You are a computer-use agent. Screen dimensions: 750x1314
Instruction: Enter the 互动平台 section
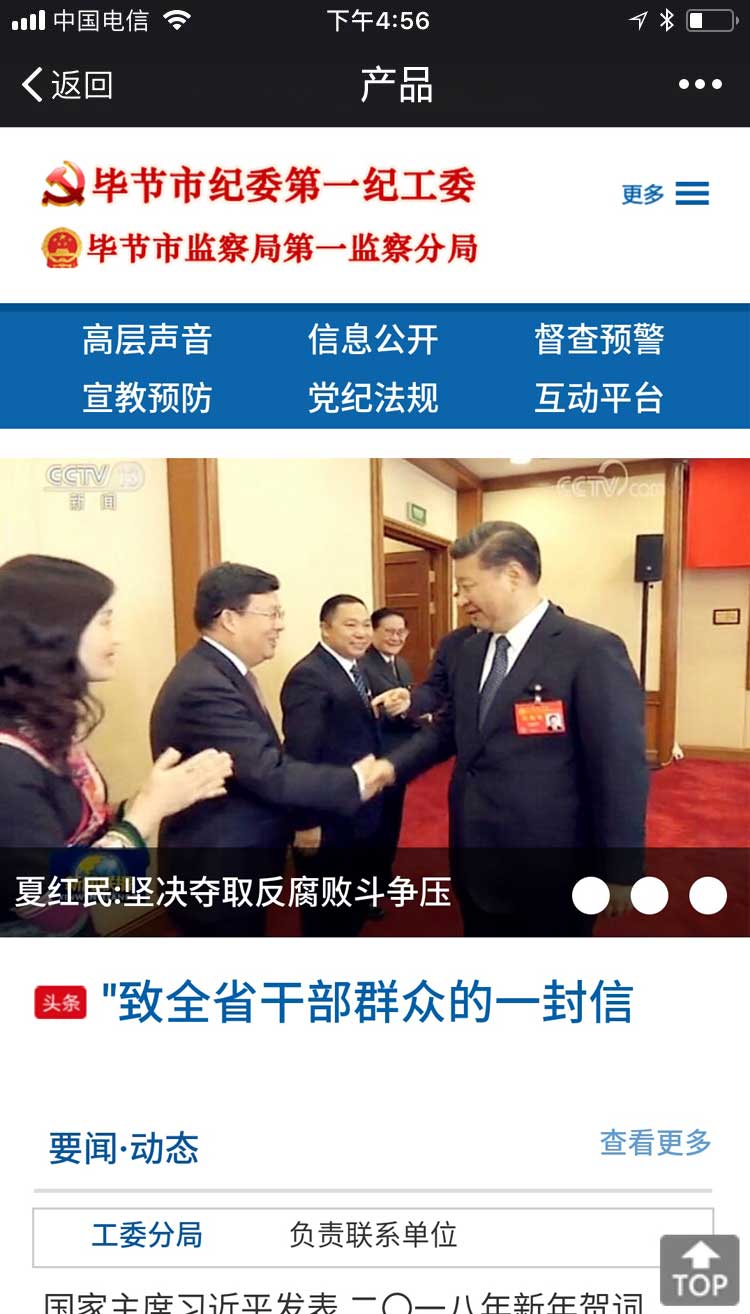pos(599,397)
